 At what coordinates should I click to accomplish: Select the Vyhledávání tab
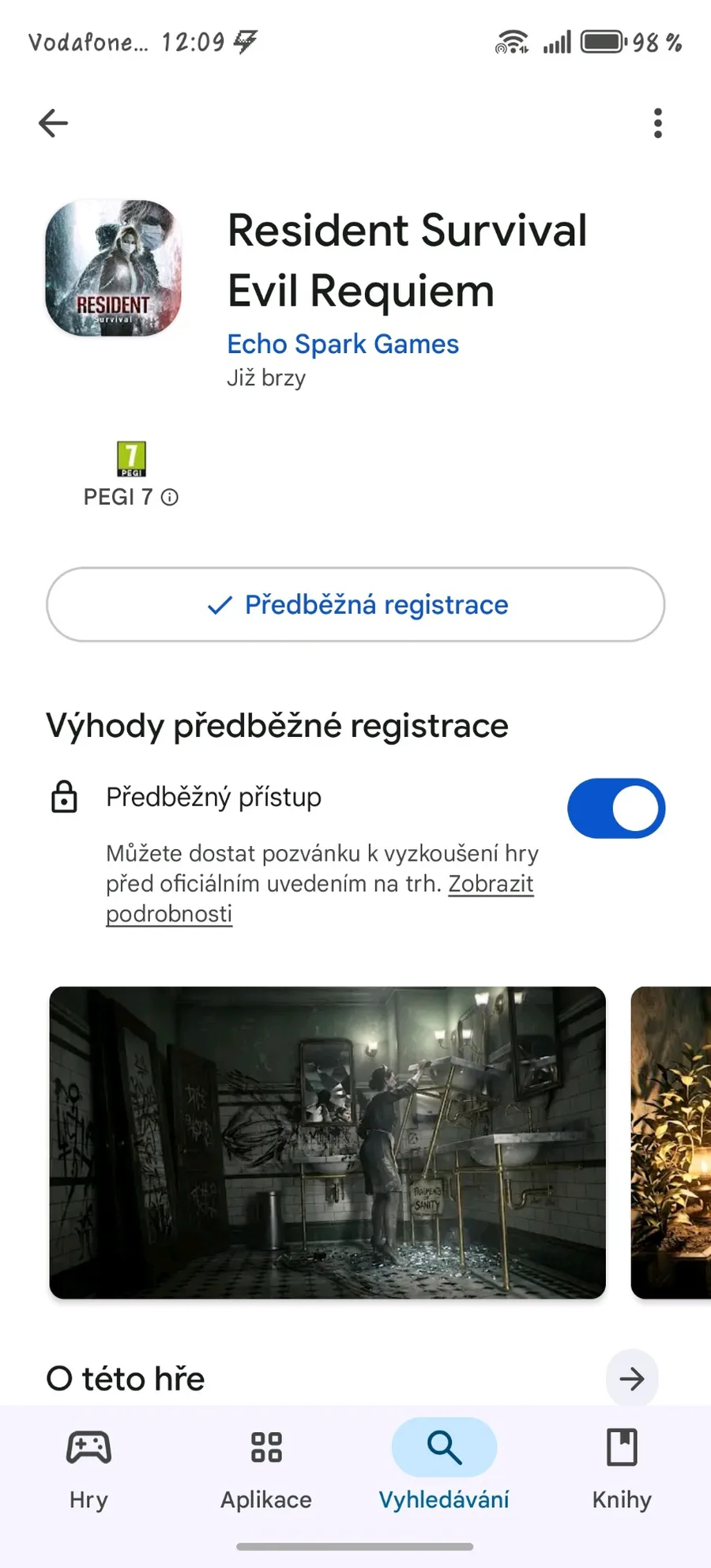coord(444,1468)
